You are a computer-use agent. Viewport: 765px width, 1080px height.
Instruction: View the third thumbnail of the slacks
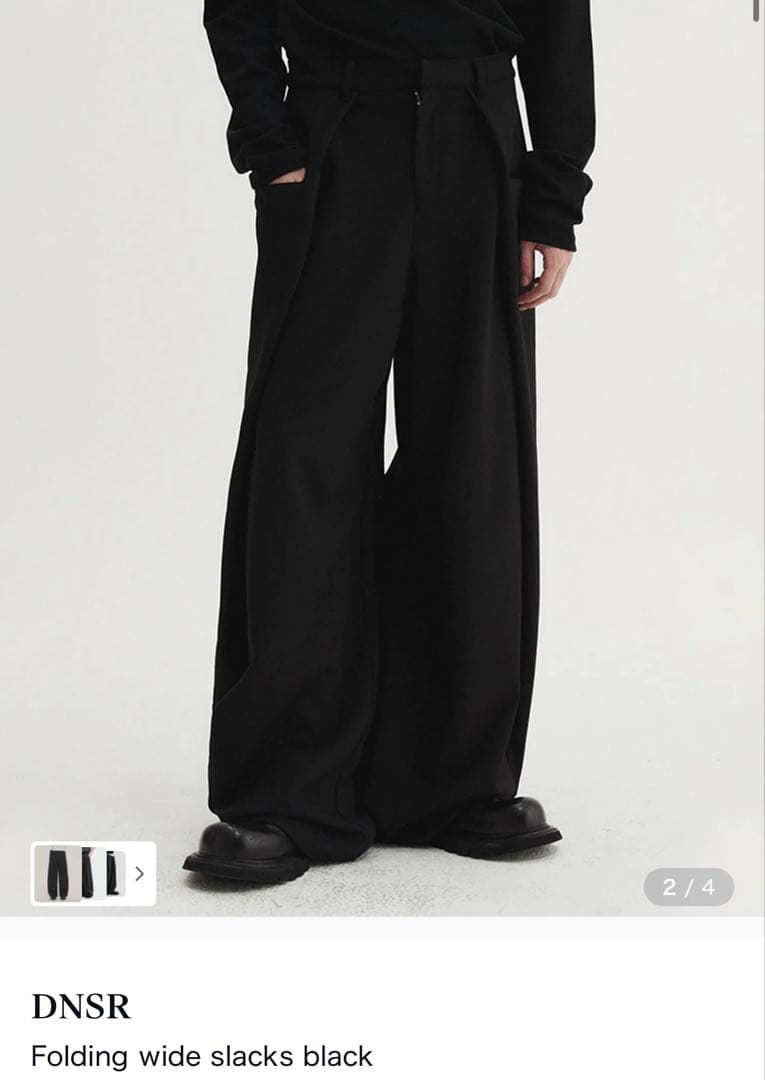click(114, 872)
